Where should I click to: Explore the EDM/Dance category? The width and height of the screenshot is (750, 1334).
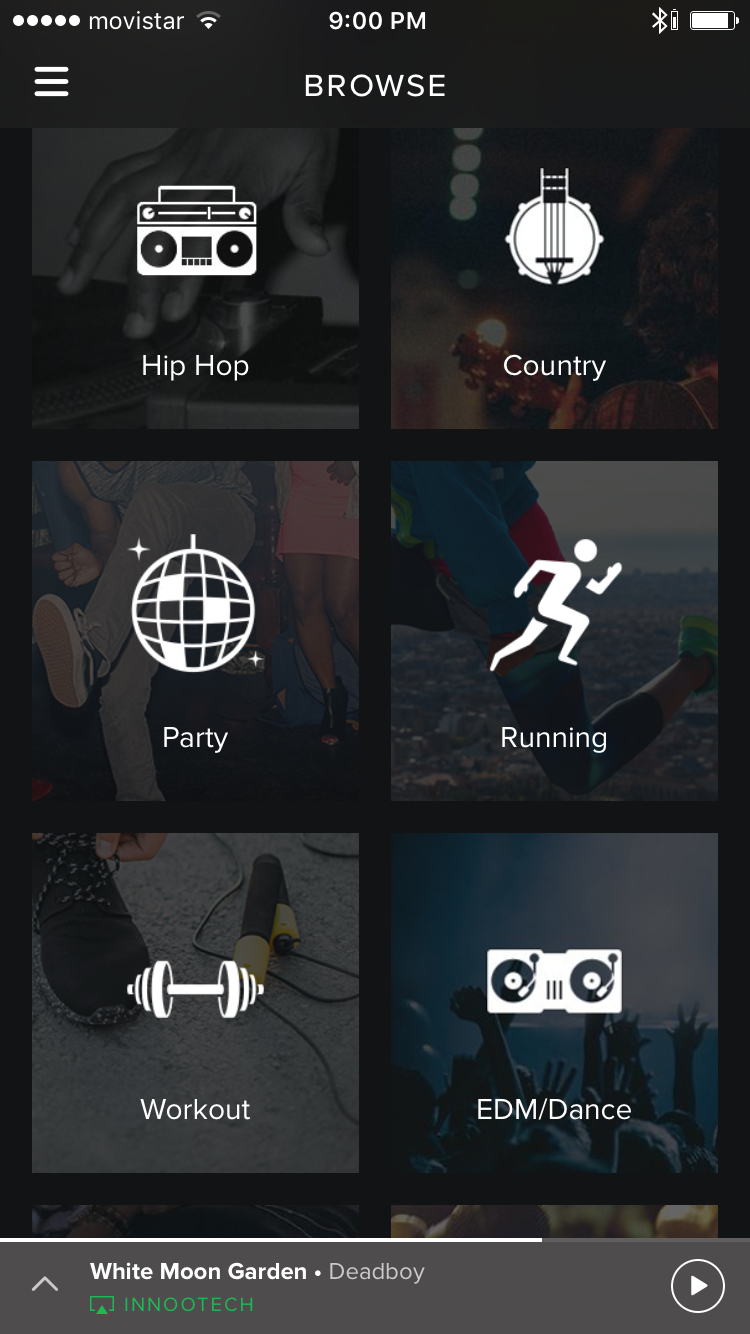pyautogui.click(x=554, y=1003)
